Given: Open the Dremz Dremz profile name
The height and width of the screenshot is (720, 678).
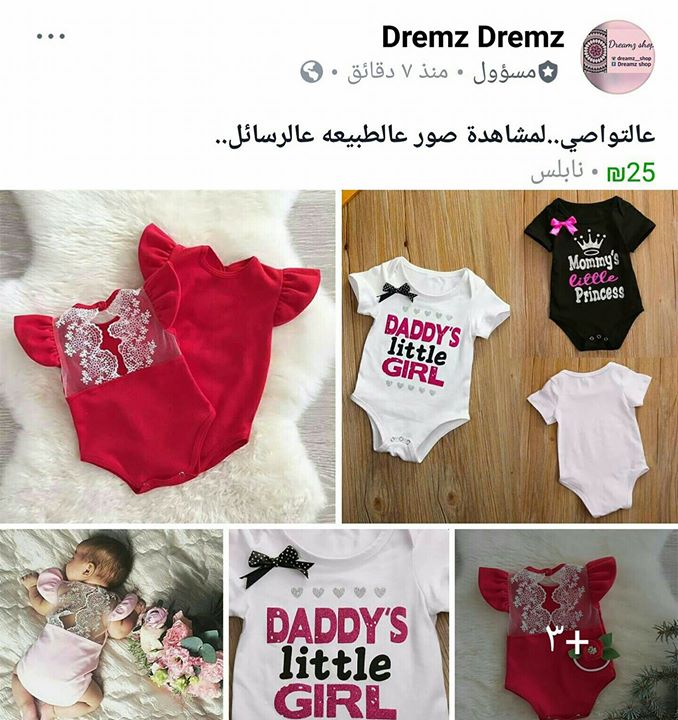Looking at the screenshot, I should pos(473,38).
